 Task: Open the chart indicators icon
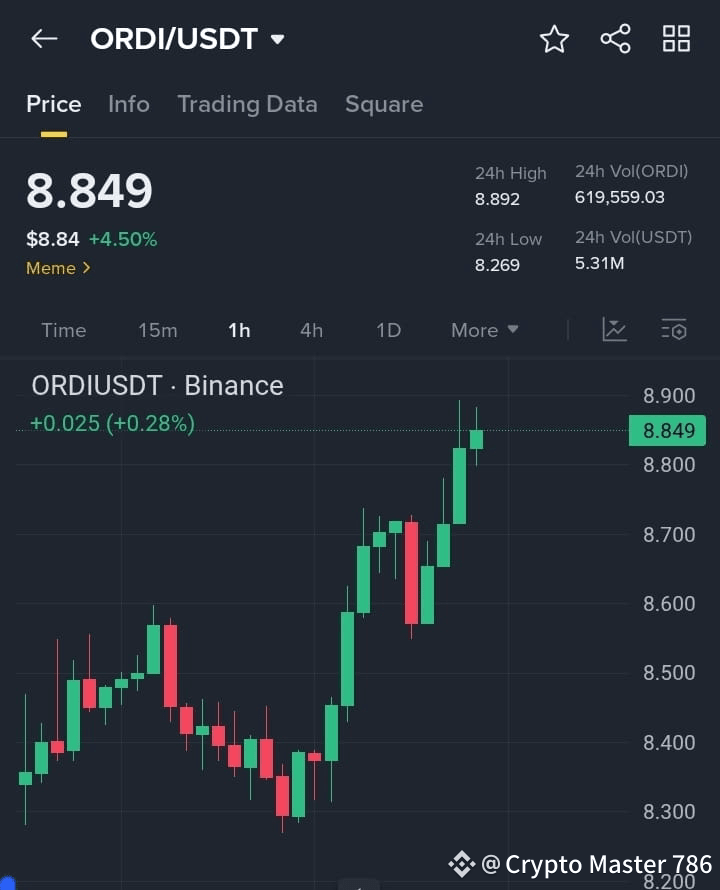point(614,329)
